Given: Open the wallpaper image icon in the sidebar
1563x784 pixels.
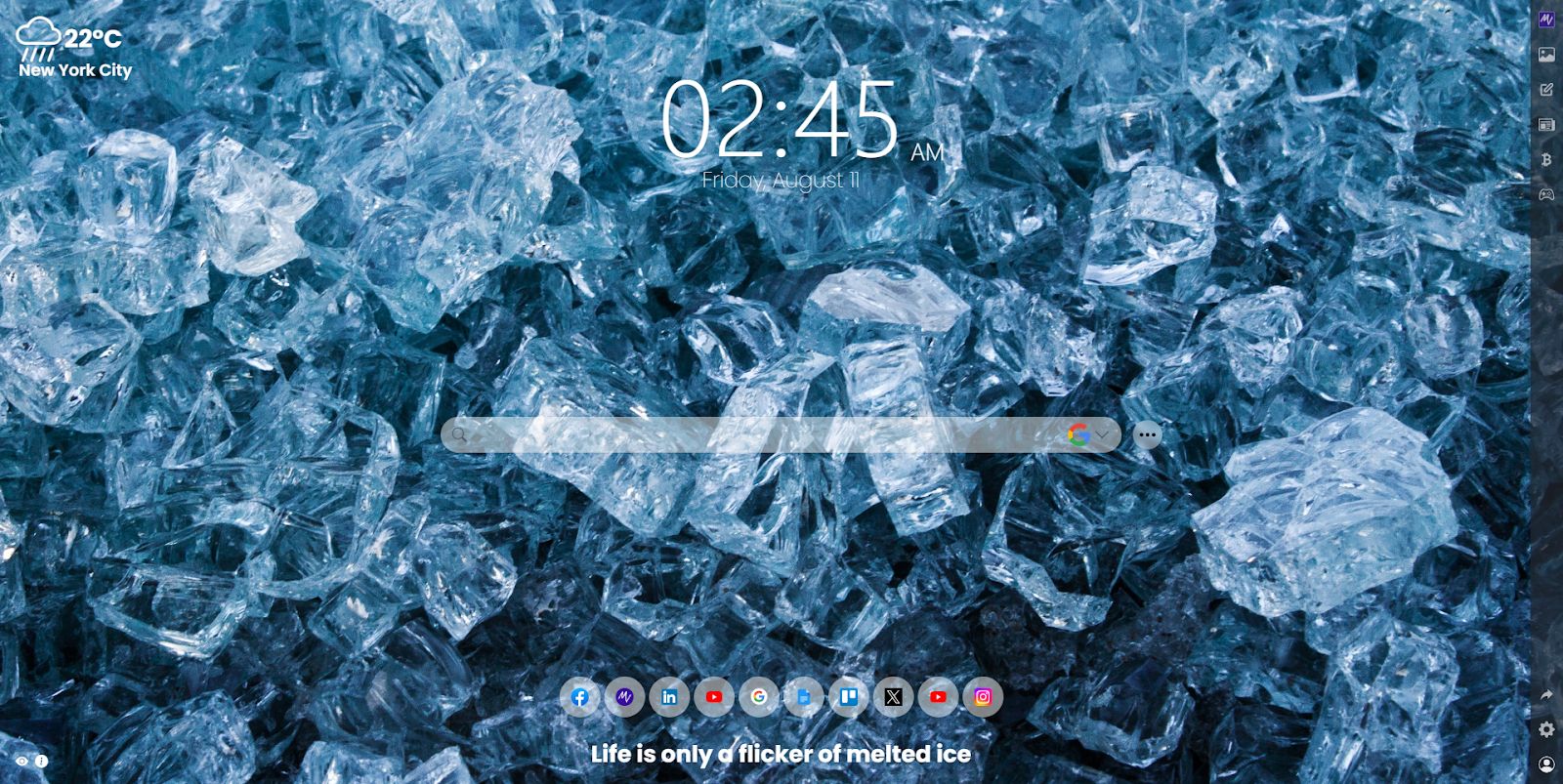Looking at the screenshot, I should [x=1546, y=55].
